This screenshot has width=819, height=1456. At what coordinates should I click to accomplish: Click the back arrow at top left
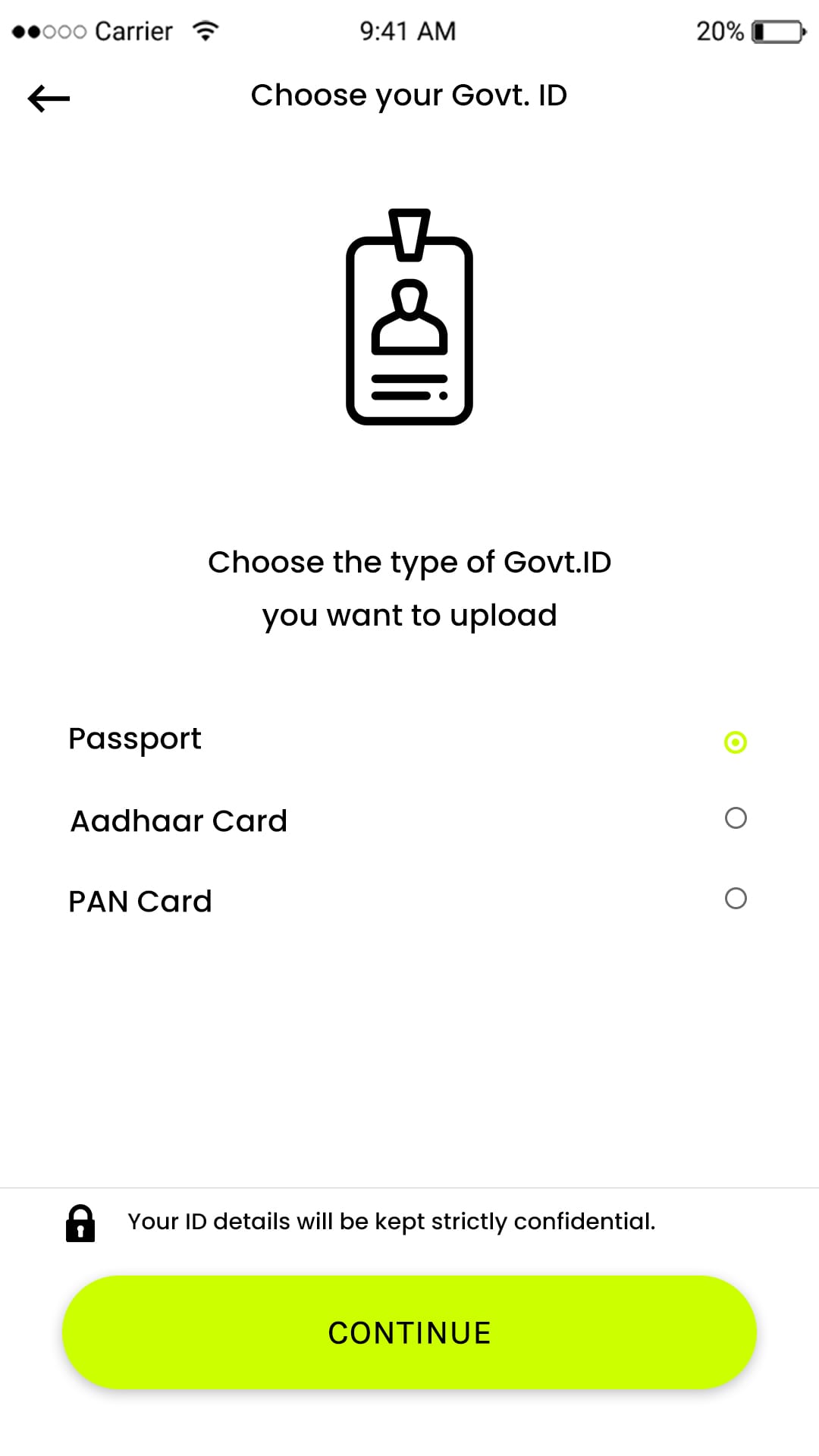[x=48, y=98]
